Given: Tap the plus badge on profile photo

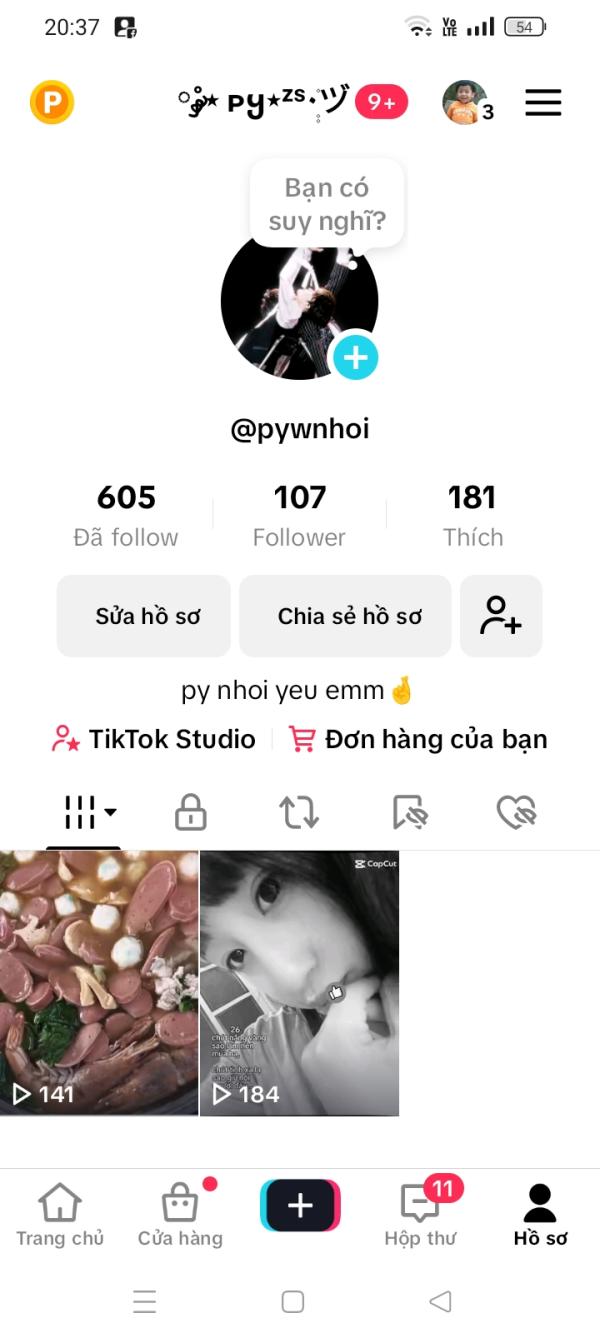Looking at the screenshot, I should (x=355, y=357).
